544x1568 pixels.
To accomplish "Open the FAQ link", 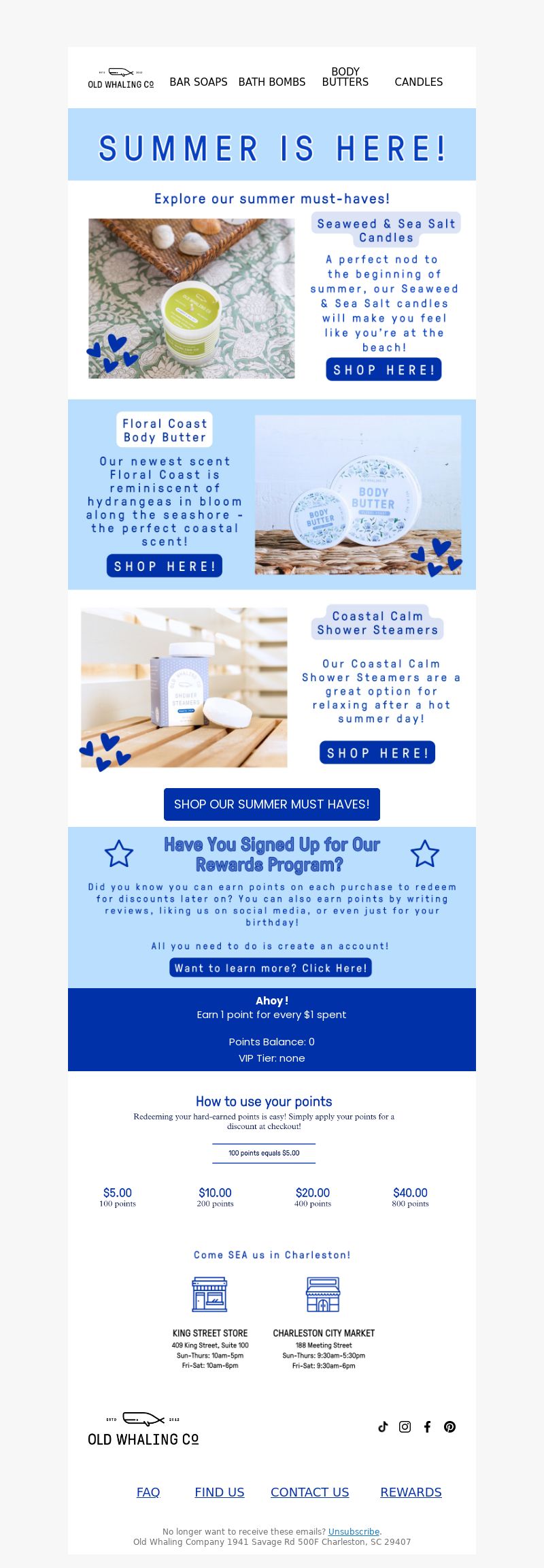I will [x=148, y=1492].
